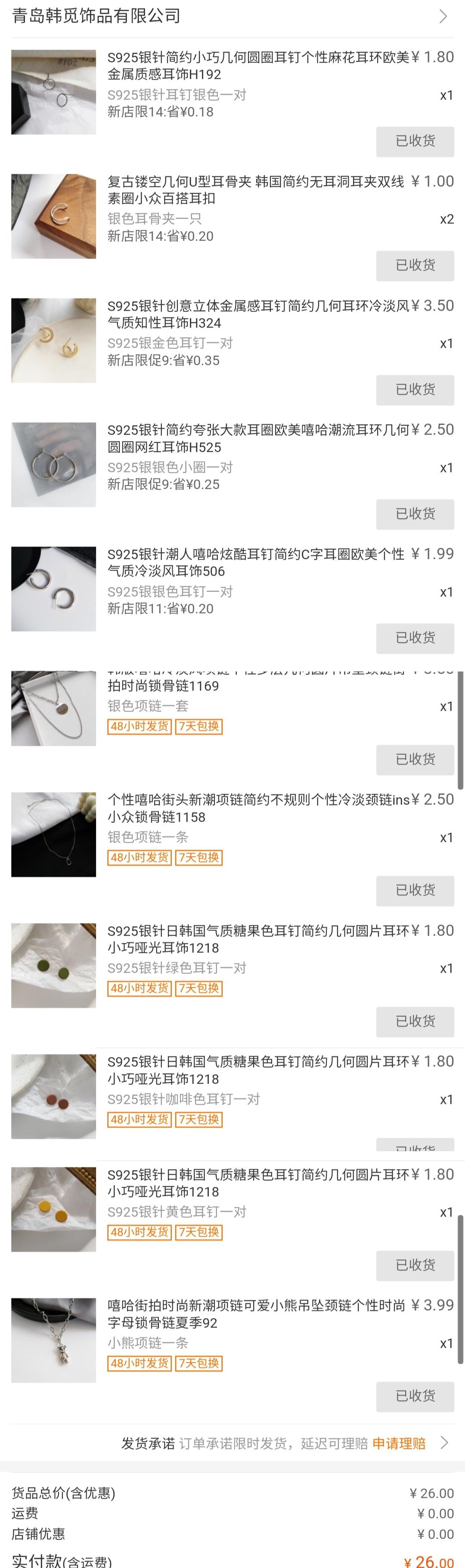
Task: Tap 已收货 for the C字耳圈 506 item
Action: pos(415,638)
